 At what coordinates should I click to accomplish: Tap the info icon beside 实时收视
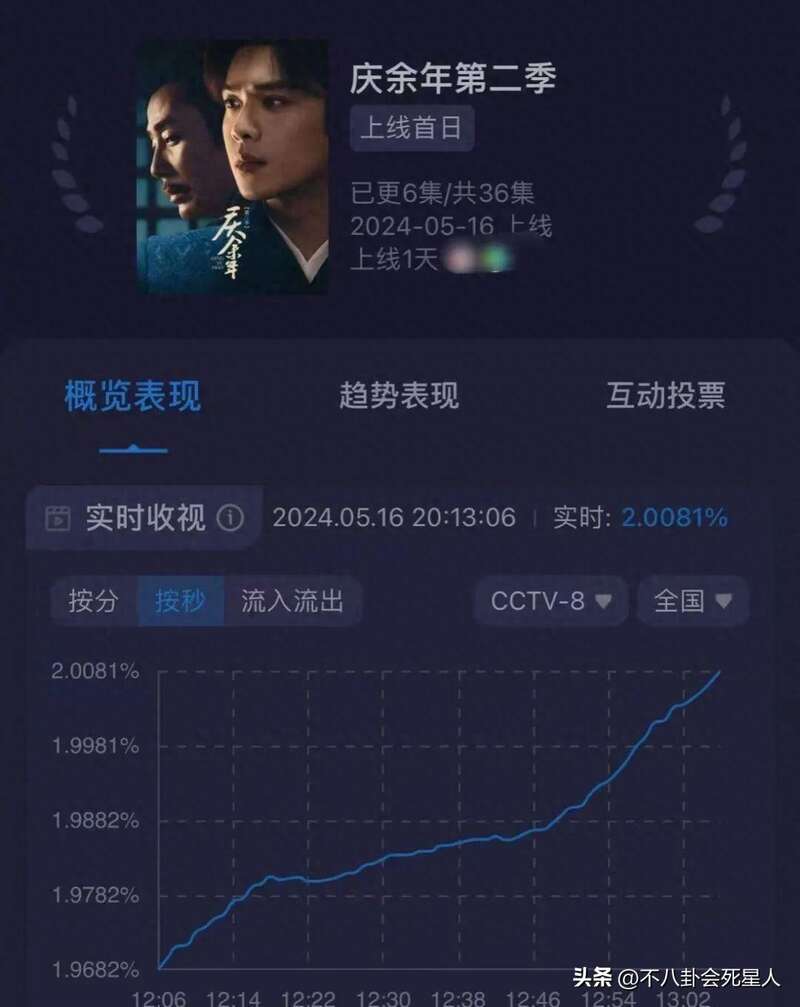pos(231,518)
